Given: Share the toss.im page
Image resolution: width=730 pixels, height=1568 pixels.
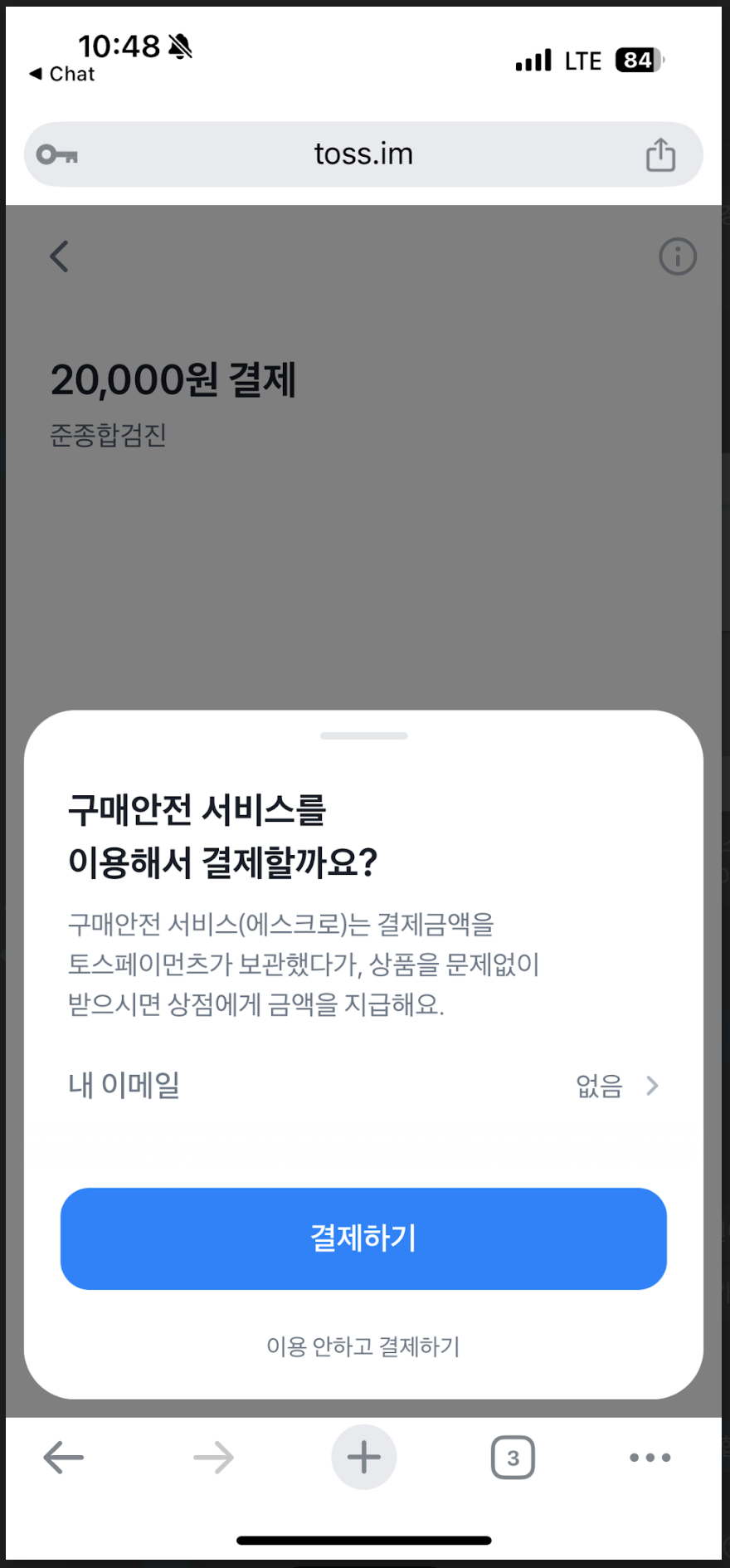Looking at the screenshot, I should tap(660, 154).
